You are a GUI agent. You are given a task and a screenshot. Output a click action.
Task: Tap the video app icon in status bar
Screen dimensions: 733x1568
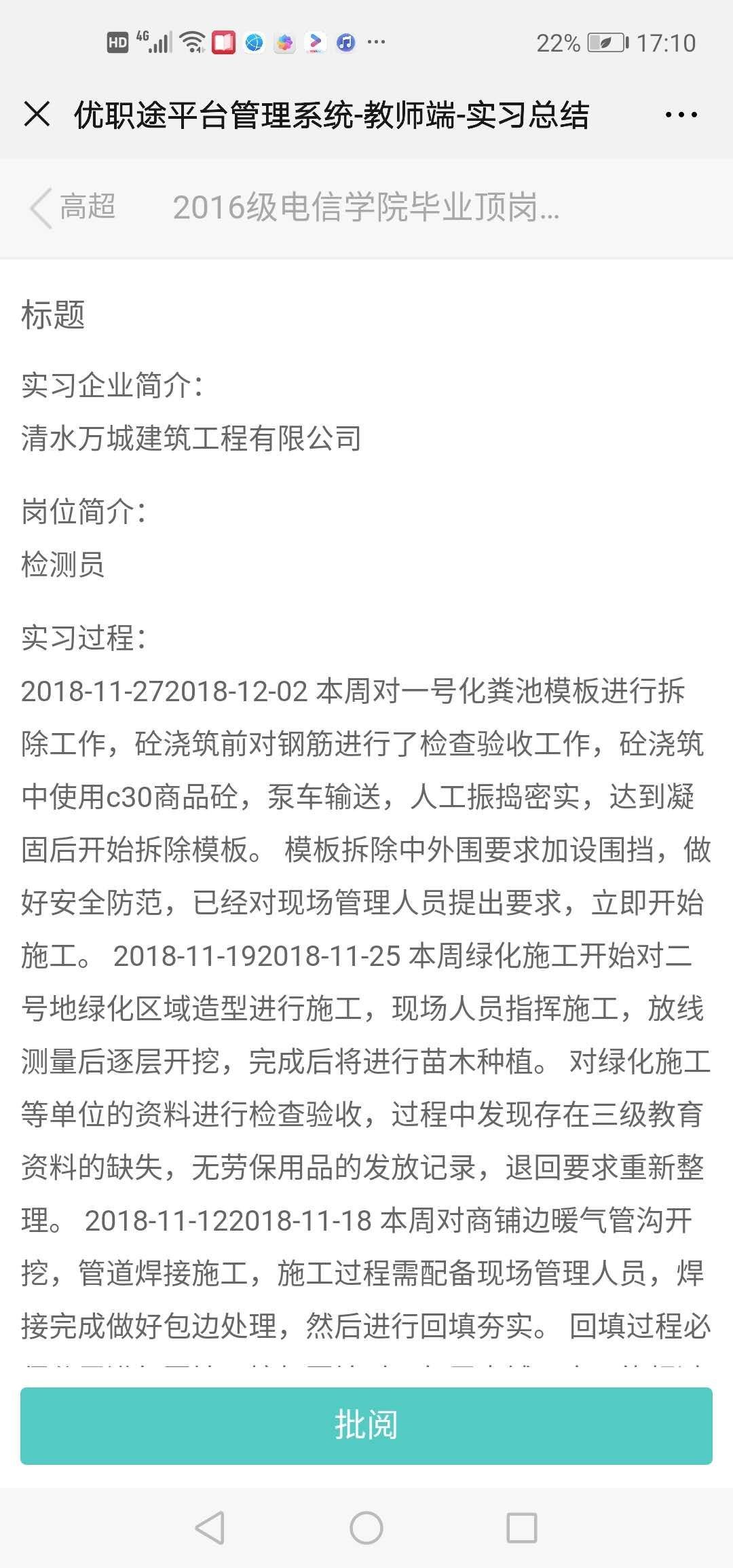tap(316, 42)
